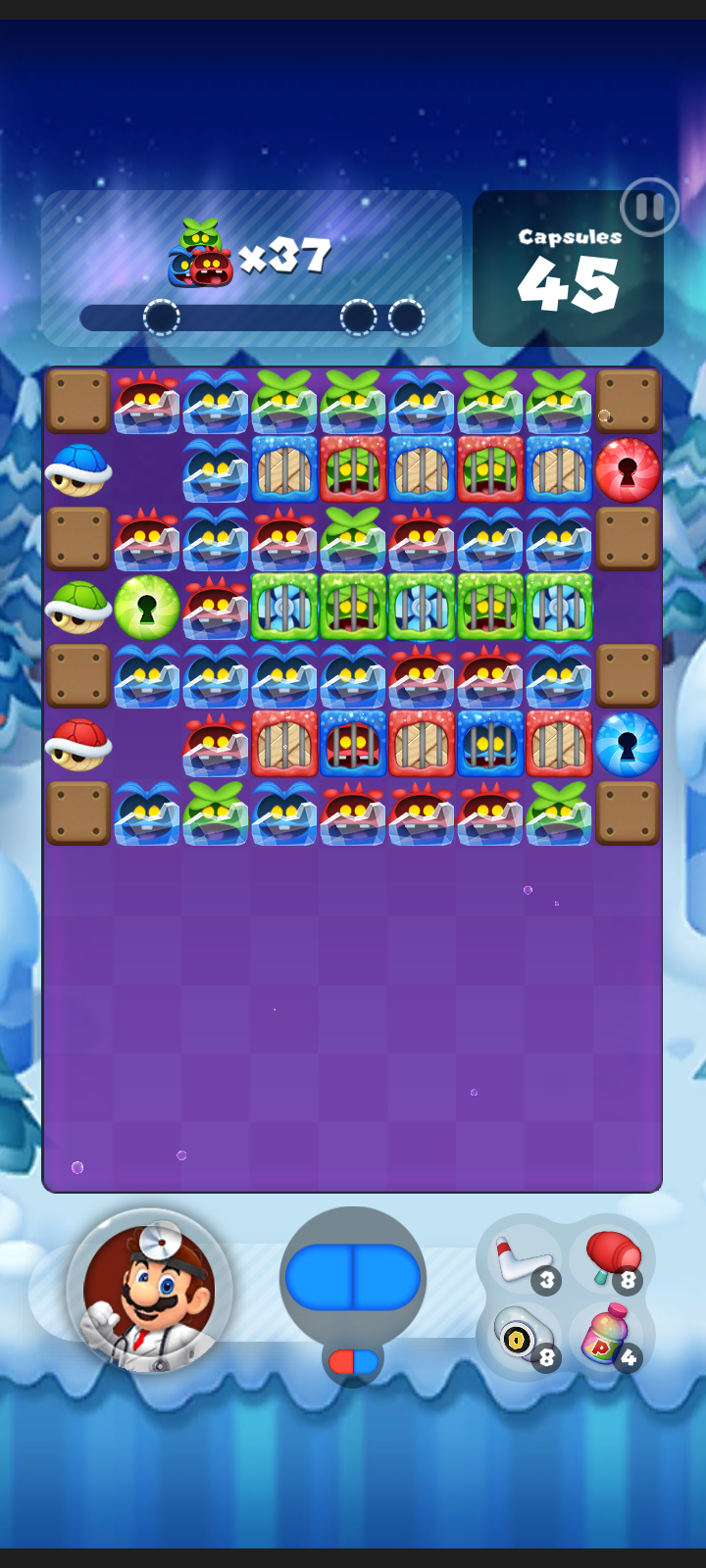The image size is (706, 1568).
Task: Activate Dr. Mario's skill portrait
Action: [x=149, y=1291]
